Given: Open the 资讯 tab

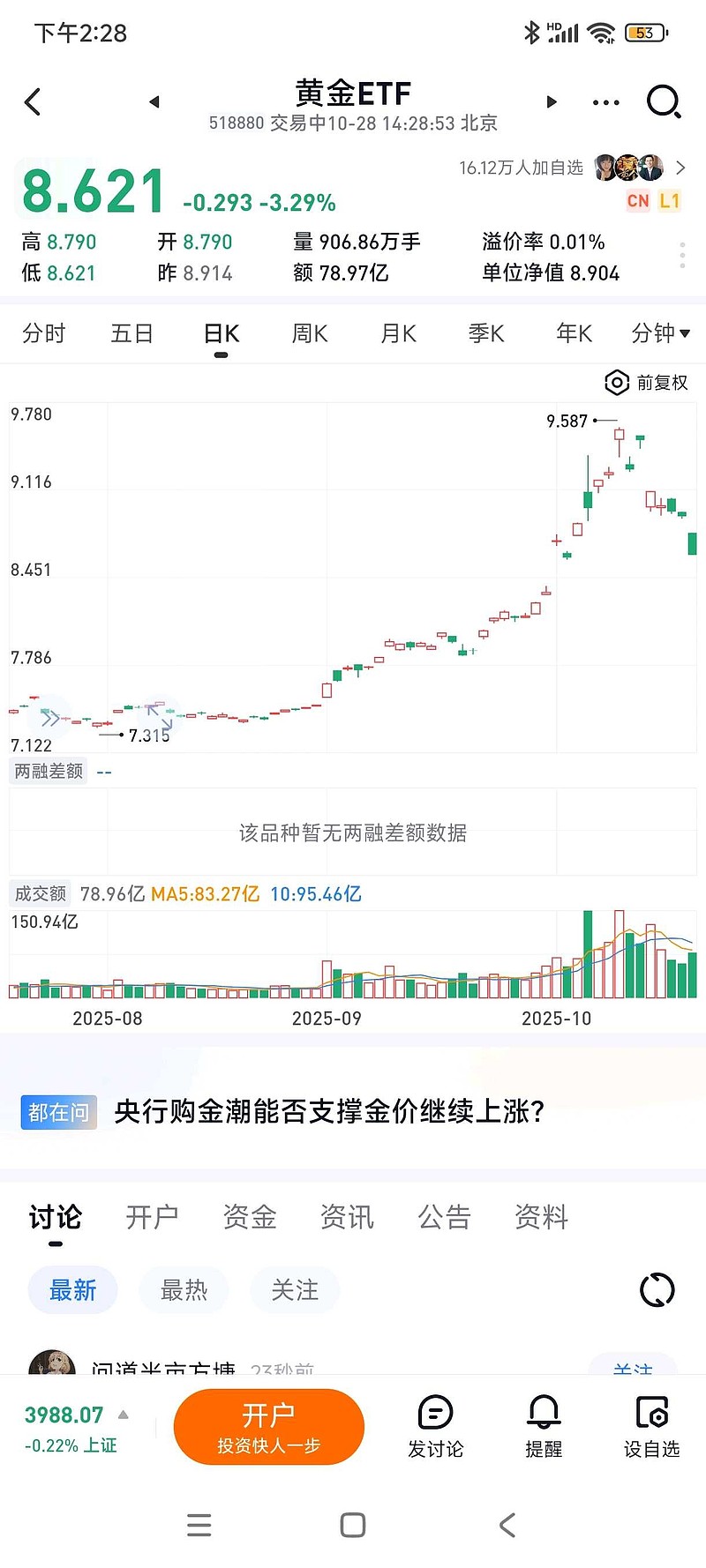Looking at the screenshot, I should coord(347,1217).
